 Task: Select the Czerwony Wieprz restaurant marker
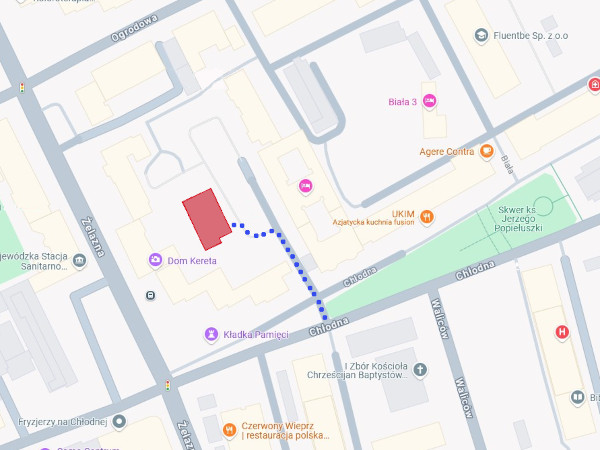point(230,429)
